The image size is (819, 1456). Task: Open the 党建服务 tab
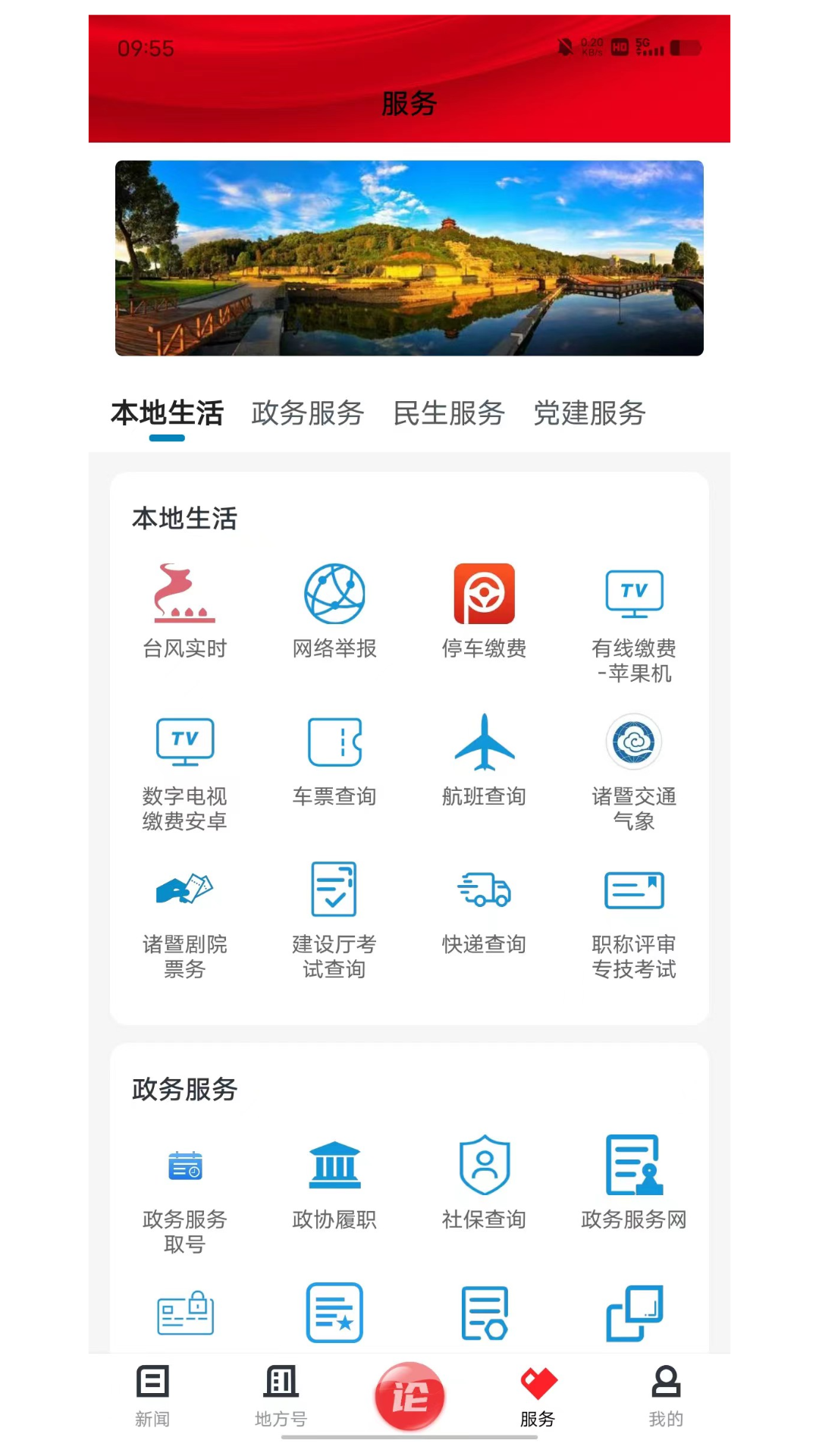[589, 413]
